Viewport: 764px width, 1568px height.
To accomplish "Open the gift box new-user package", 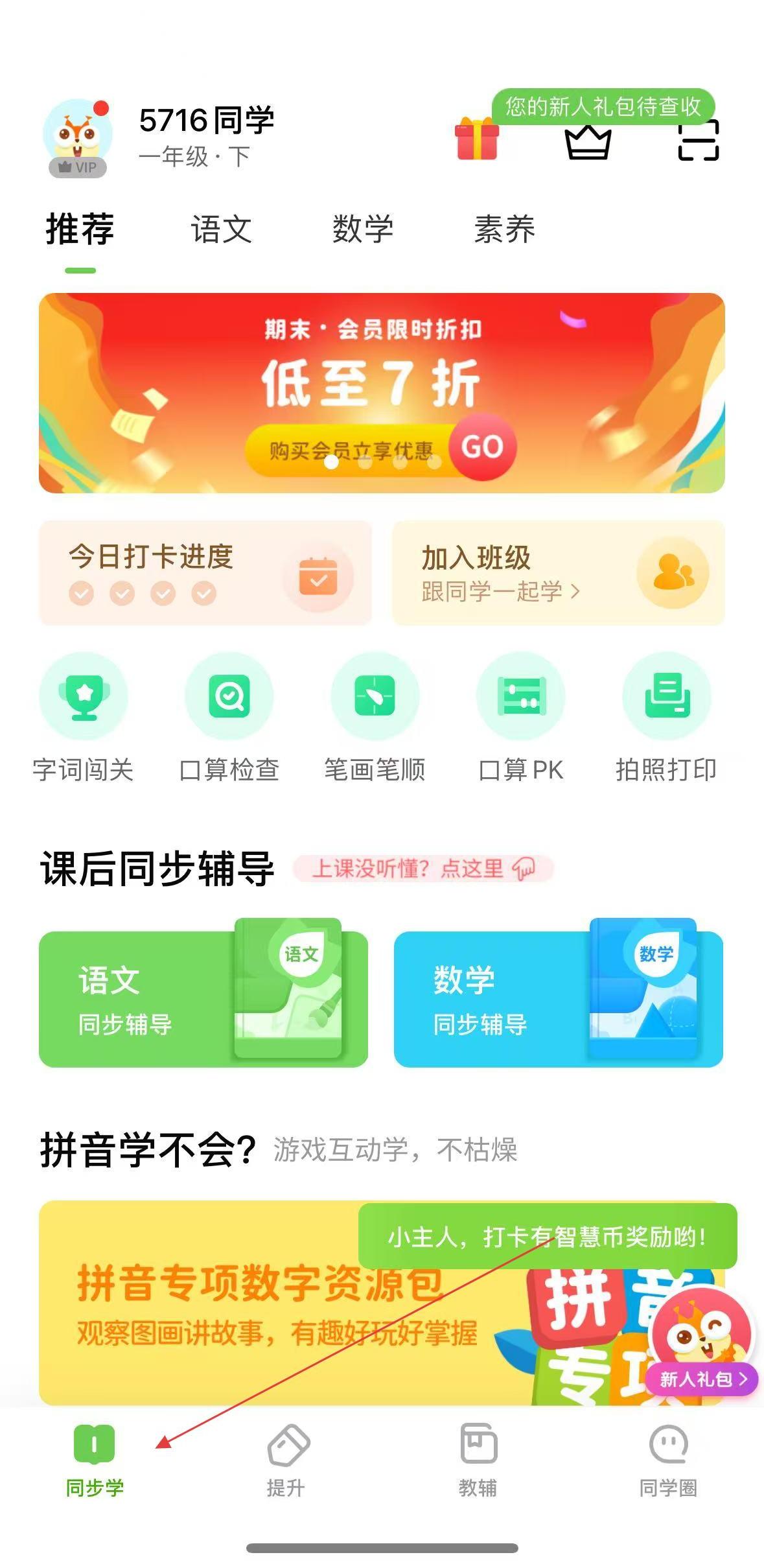I will click(477, 139).
